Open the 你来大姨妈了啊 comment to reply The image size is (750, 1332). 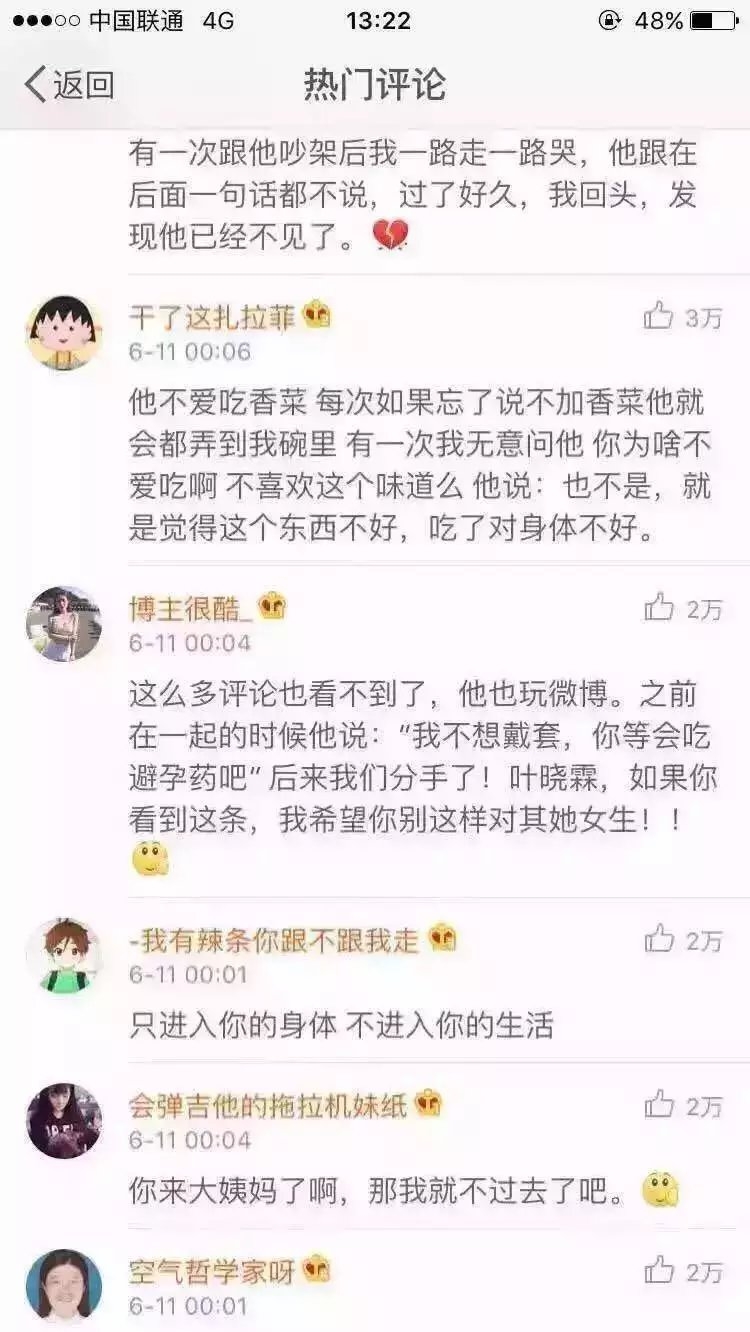coord(403,1190)
